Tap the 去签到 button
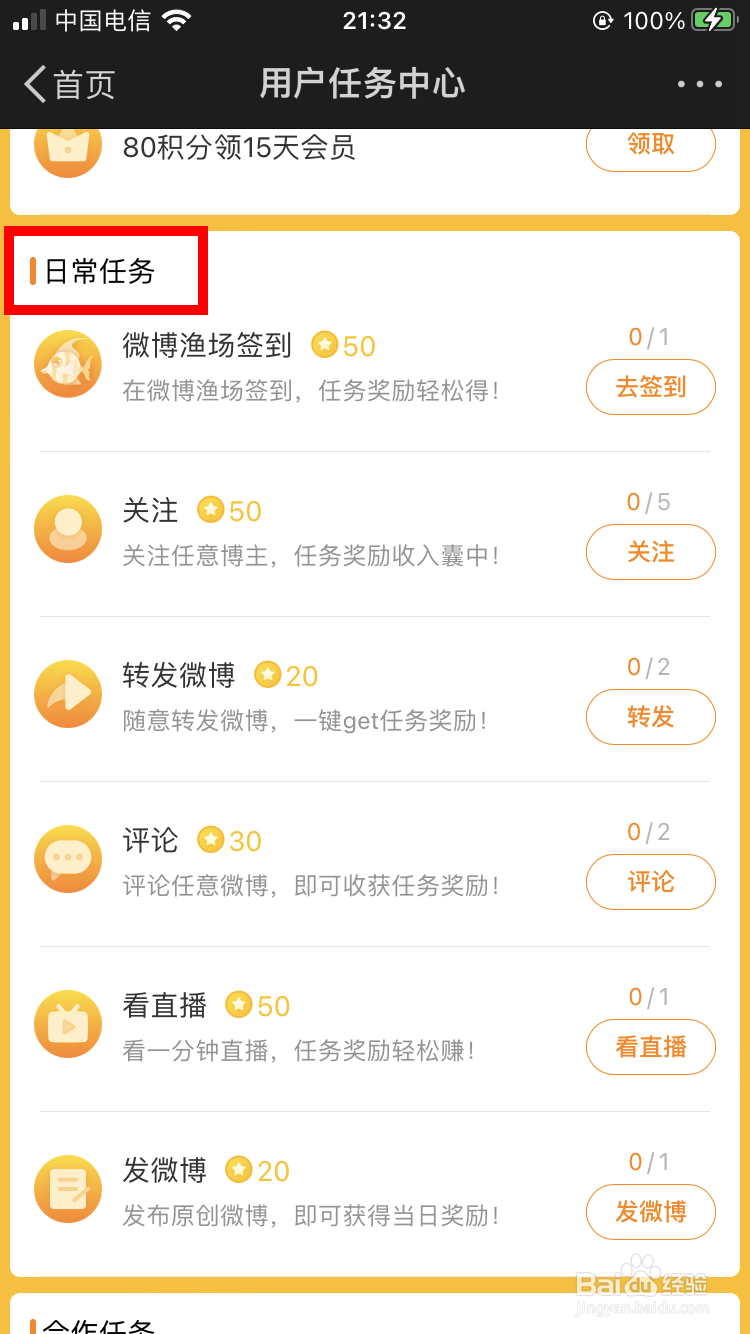This screenshot has height=1334, width=750. (651, 387)
